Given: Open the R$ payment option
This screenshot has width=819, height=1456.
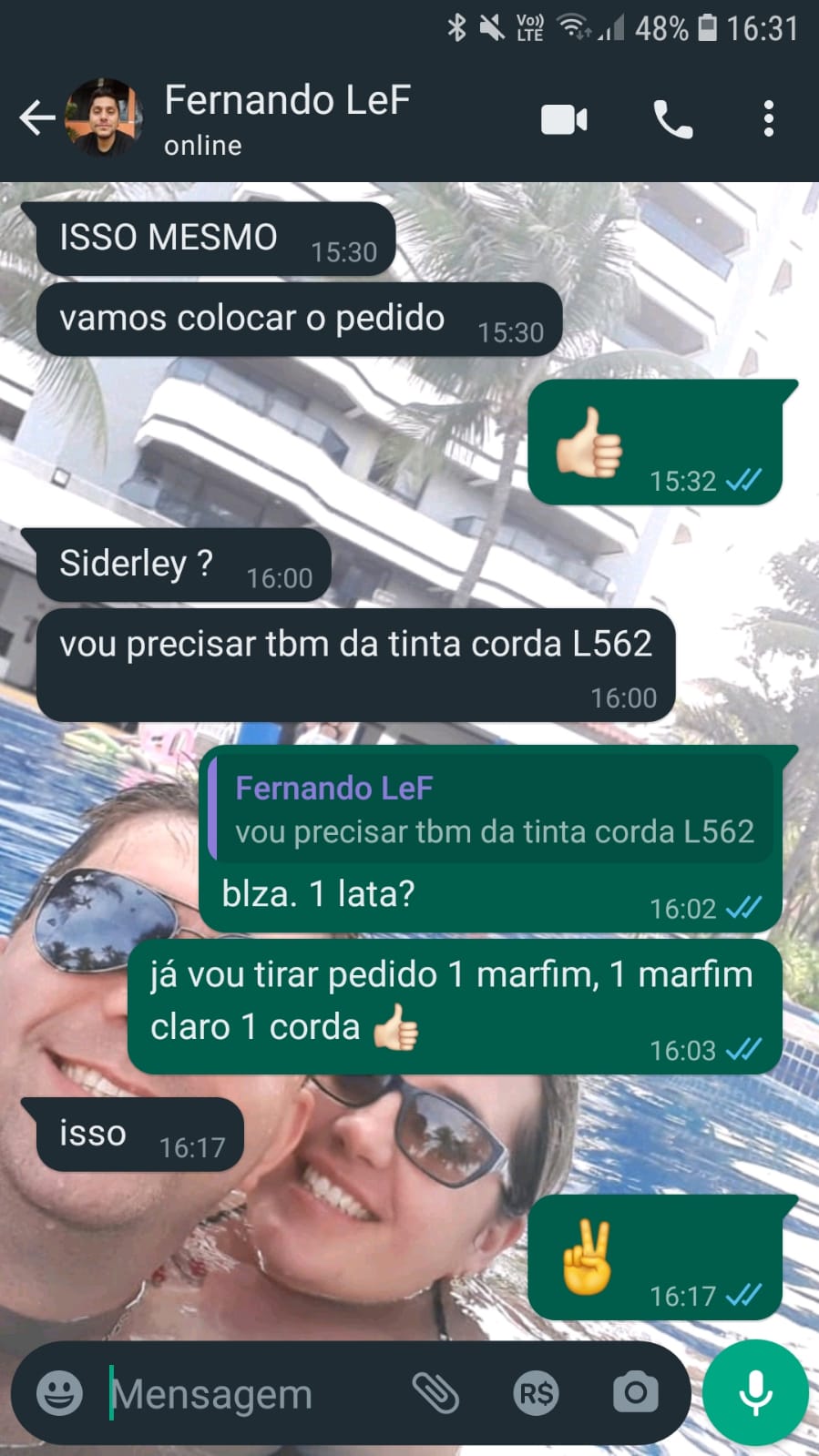Looking at the screenshot, I should pyautogui.click(x=536, y=1392).
